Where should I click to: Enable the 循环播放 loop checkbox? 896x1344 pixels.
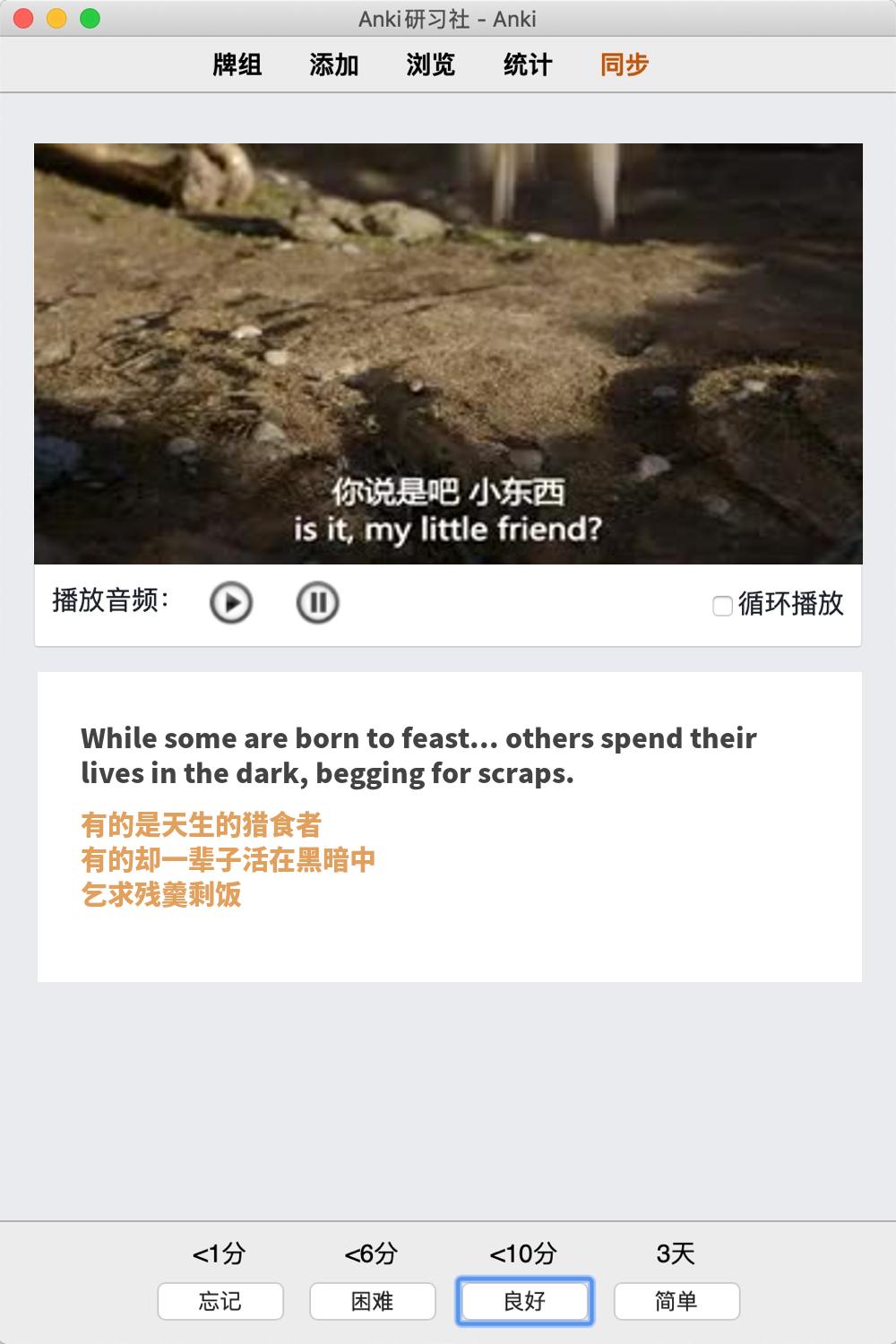coord(722,607)
